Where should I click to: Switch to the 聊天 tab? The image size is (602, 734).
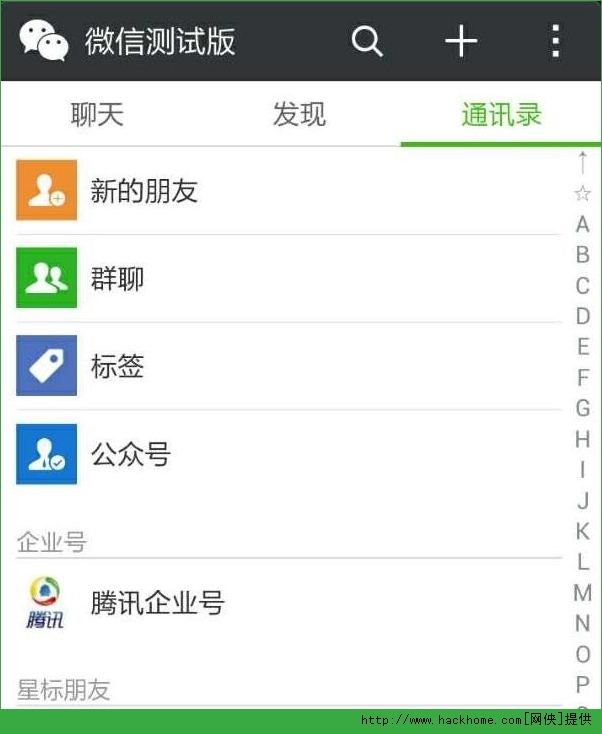coord(98,114)
